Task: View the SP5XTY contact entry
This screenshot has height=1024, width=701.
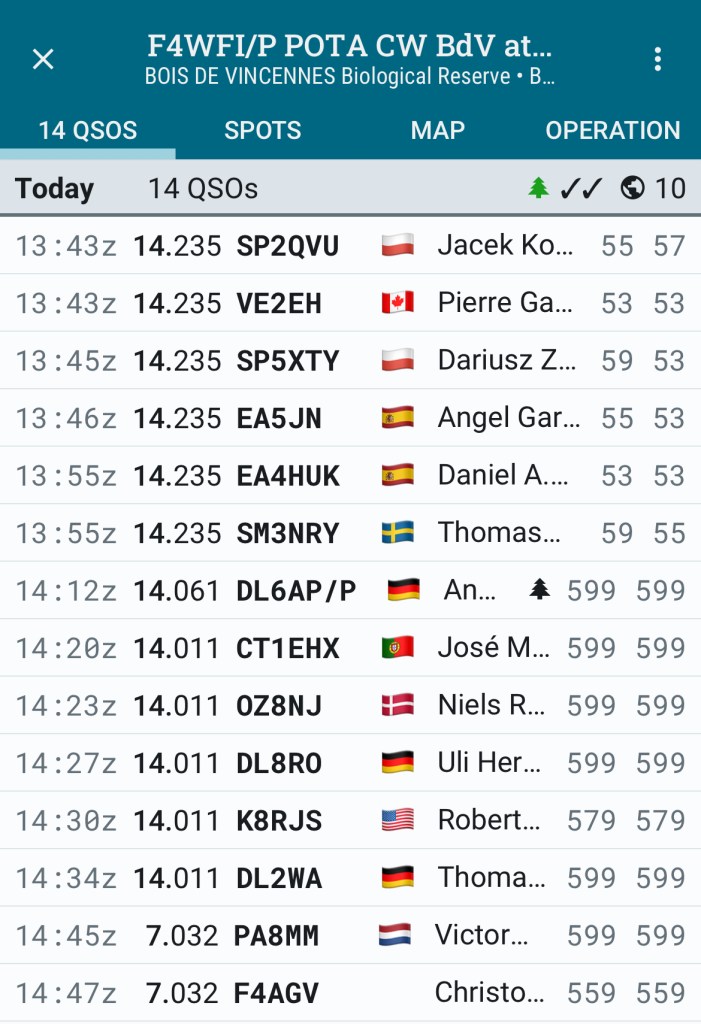Action: point(350,361)
